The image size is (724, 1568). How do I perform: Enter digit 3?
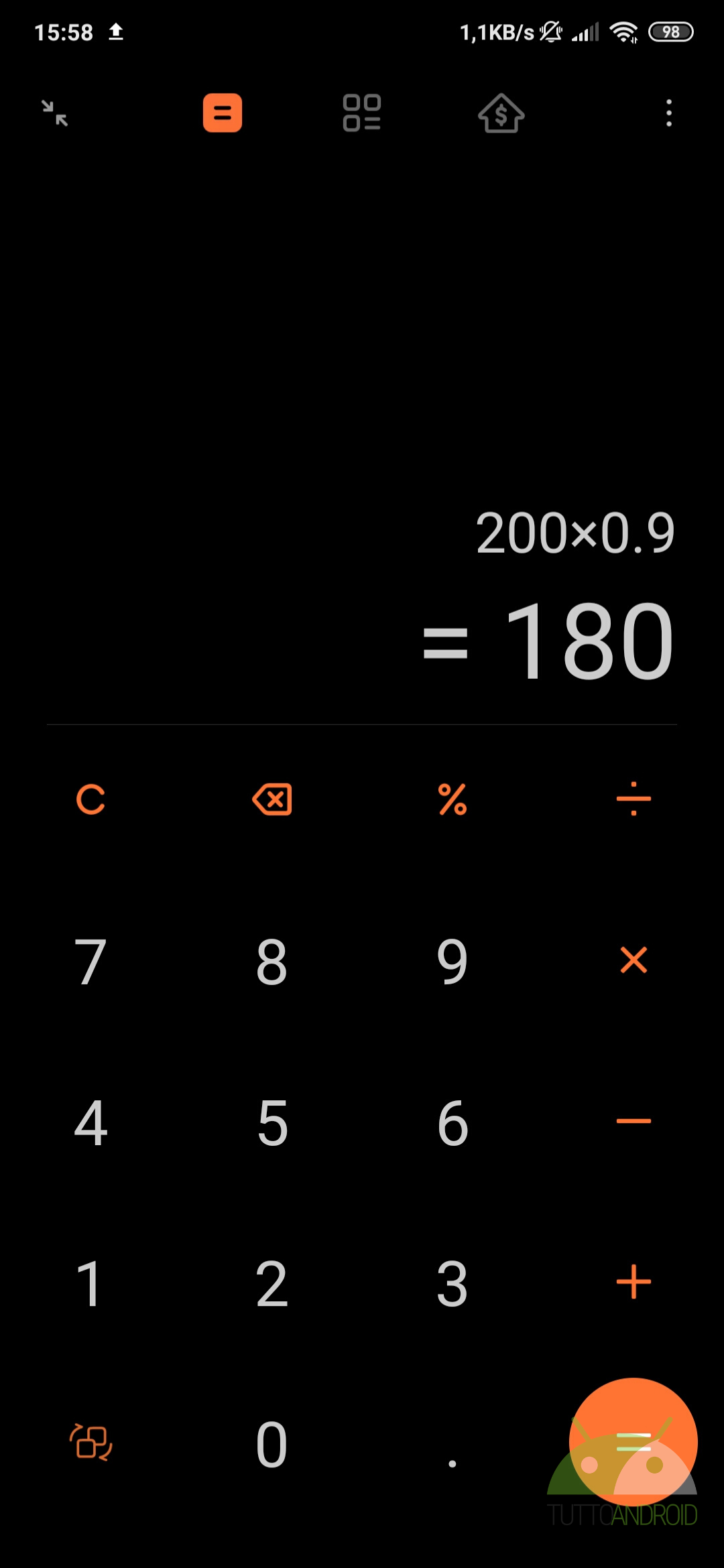(452, 1283)
